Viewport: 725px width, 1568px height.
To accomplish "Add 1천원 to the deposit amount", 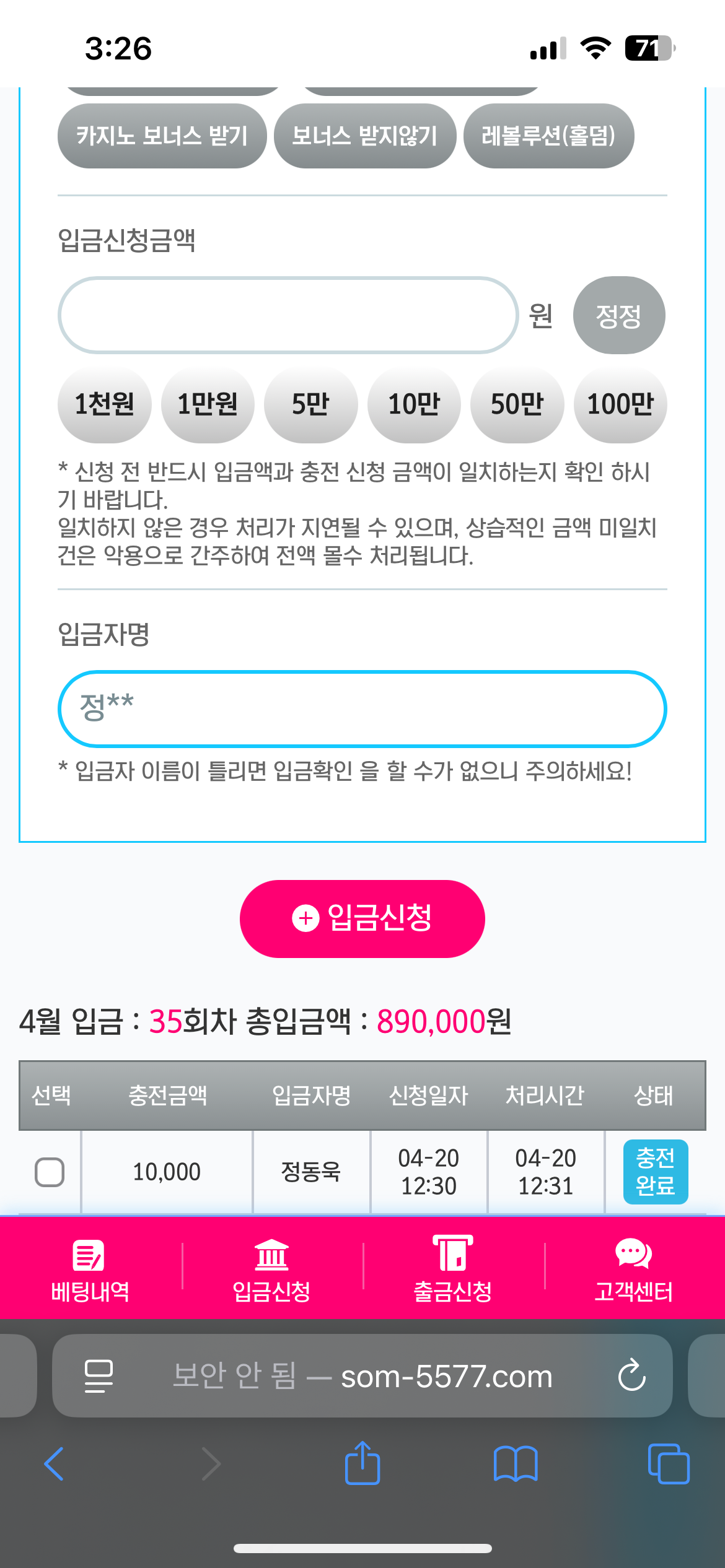I will click(104, 404).
